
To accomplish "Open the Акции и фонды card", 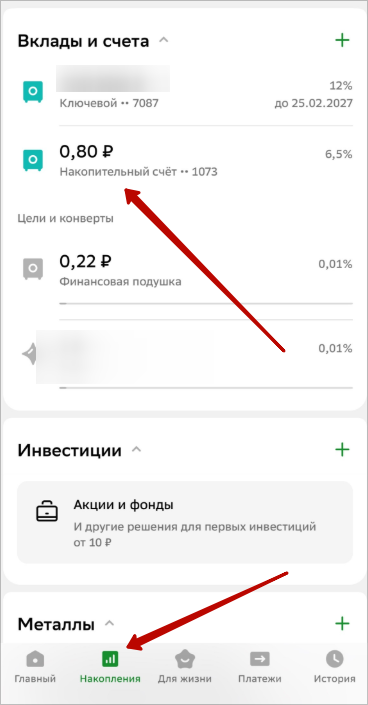I will [185, 522].
